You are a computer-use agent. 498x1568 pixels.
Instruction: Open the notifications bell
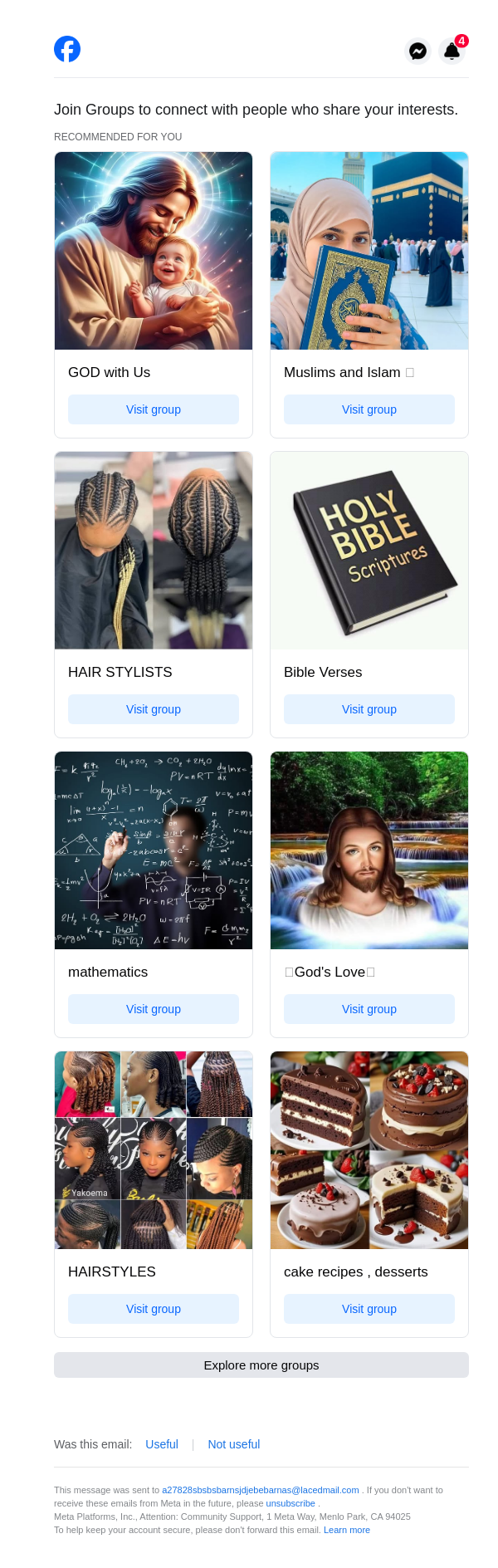tap(452, 51)
